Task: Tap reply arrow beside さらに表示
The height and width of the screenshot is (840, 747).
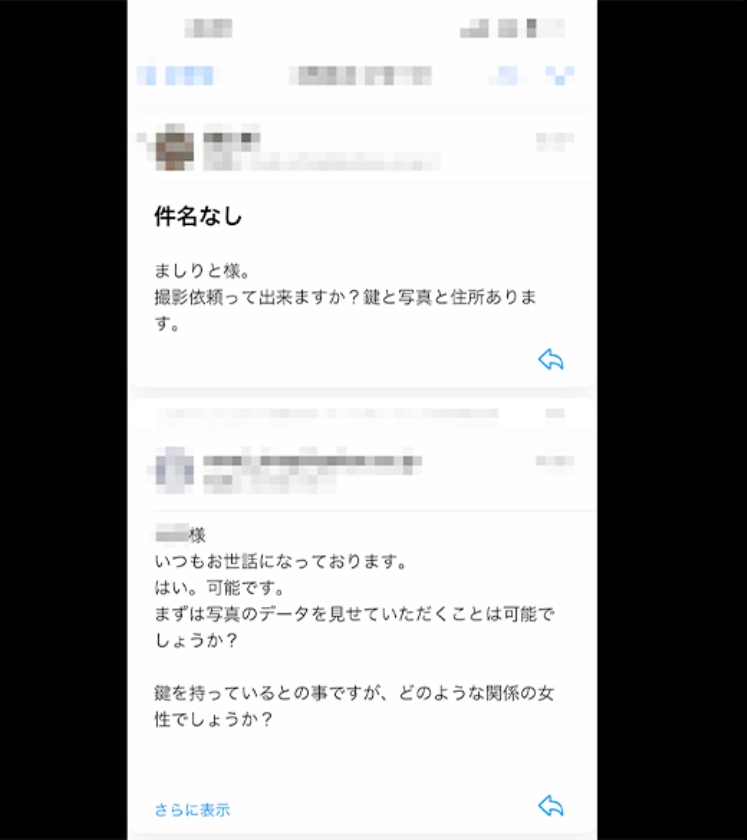Action: click(551, 805)
